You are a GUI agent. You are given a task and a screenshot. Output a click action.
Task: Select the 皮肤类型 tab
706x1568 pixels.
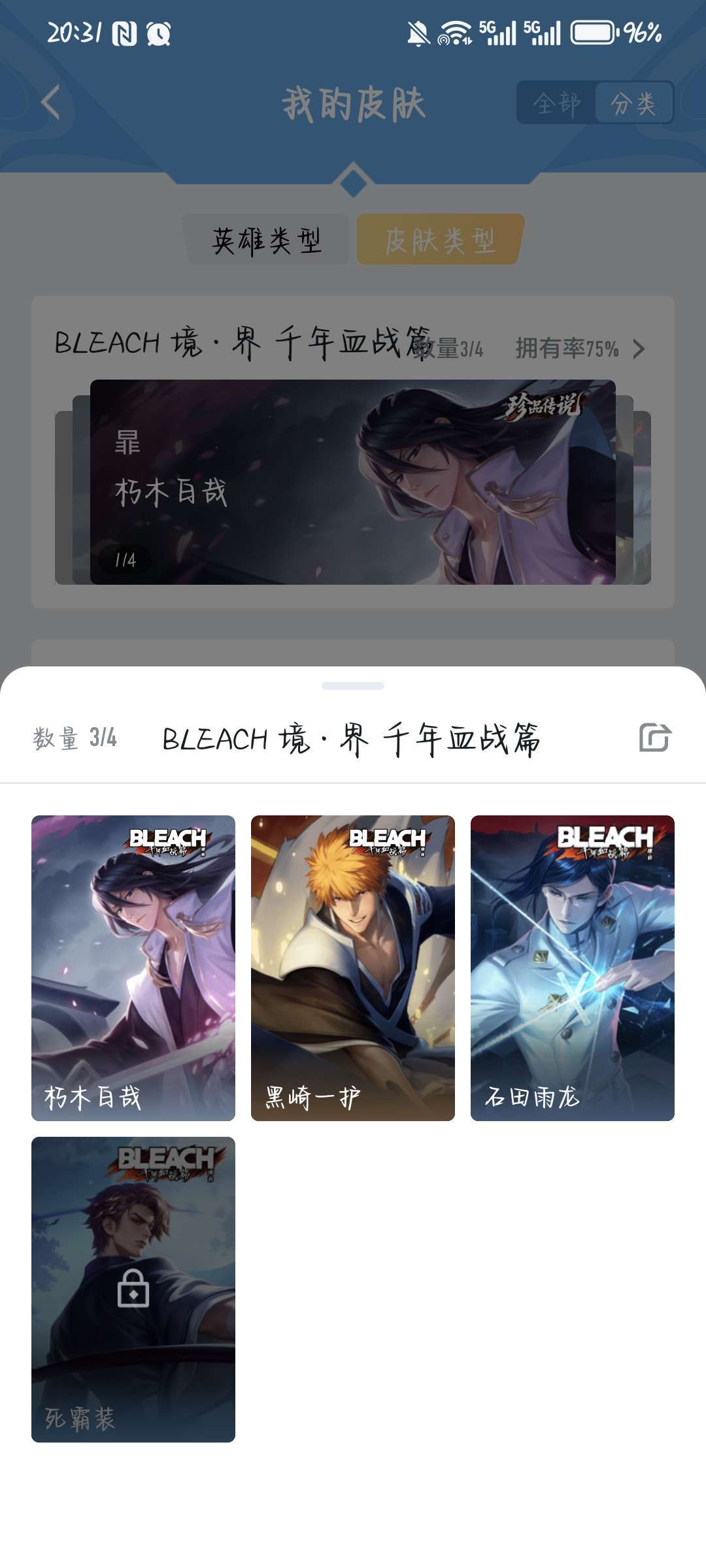pyautogui.click(x=440, y=240)
